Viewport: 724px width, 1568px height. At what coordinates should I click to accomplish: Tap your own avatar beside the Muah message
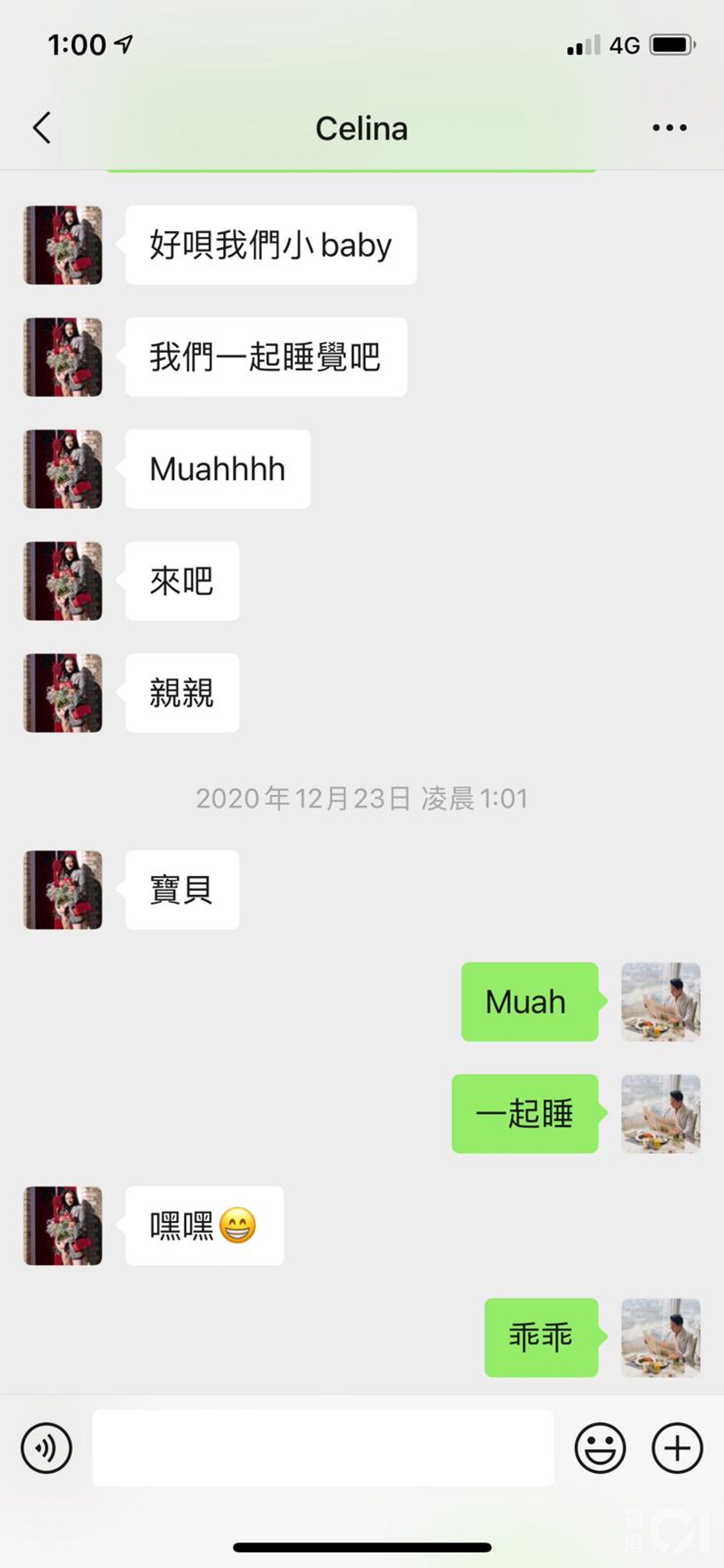tap(661, 1003)
